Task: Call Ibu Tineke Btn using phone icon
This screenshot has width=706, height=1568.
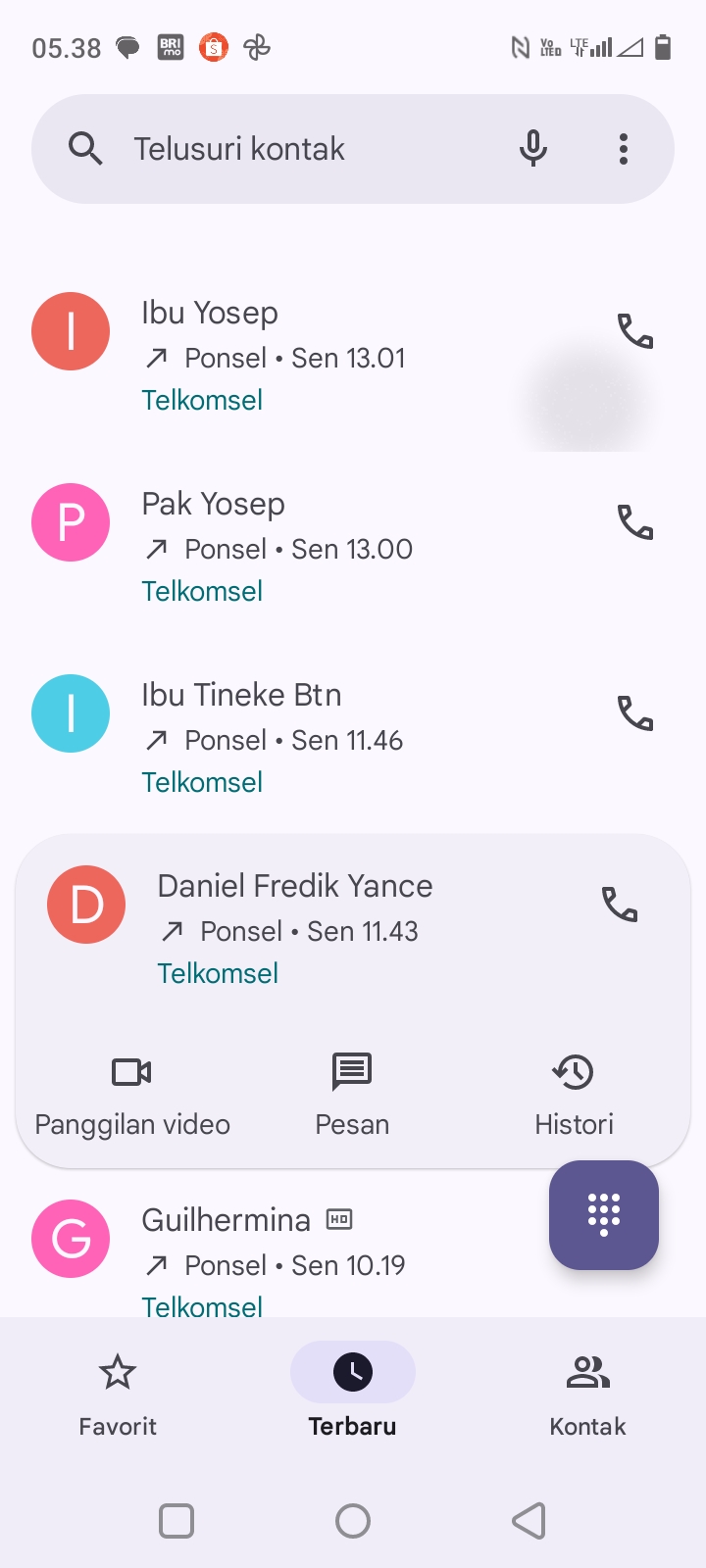Action: pyautogui.click(x=634, y=714)
